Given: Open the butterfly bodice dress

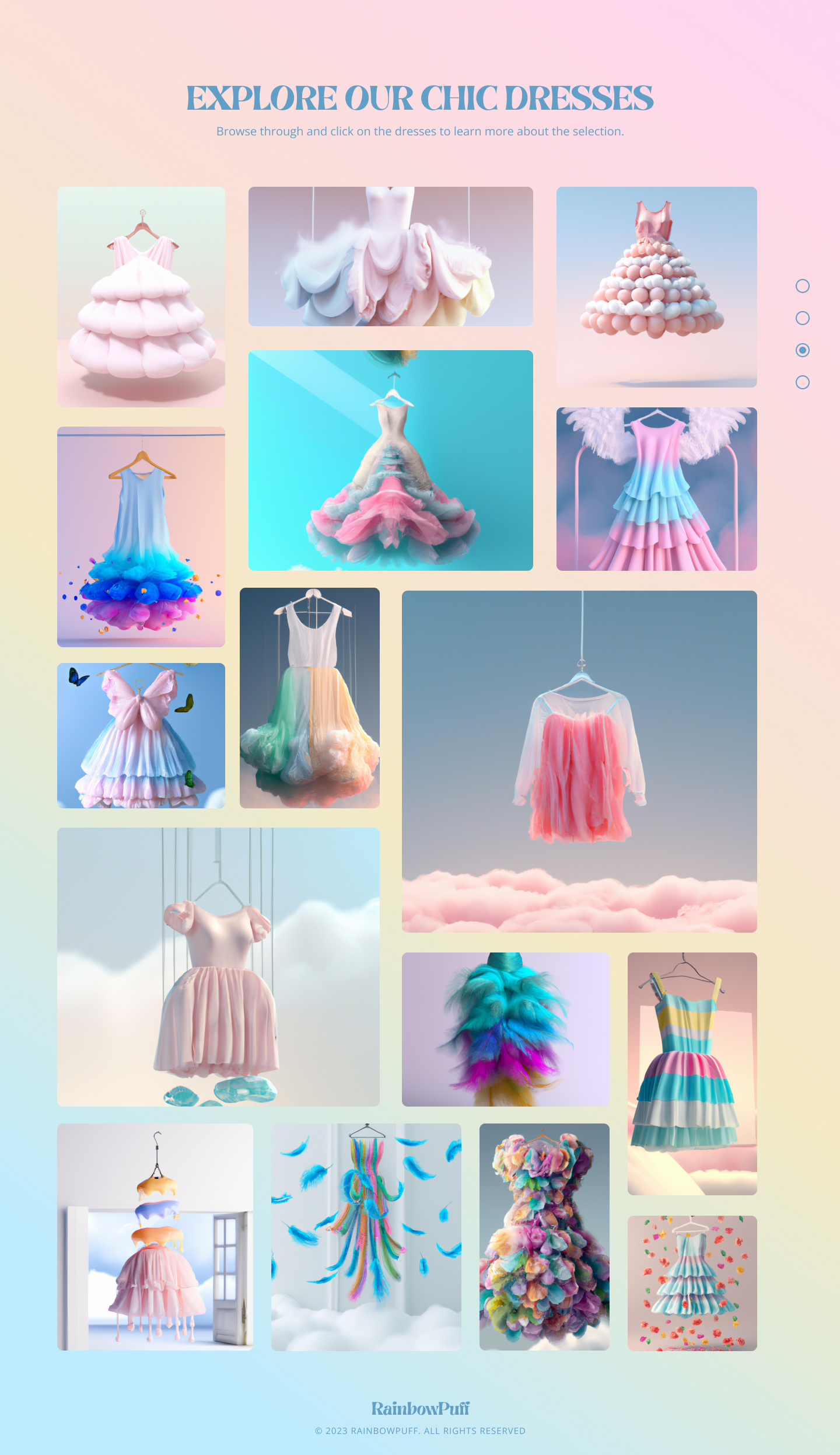Looking at the screenshot, I should 141,735.
